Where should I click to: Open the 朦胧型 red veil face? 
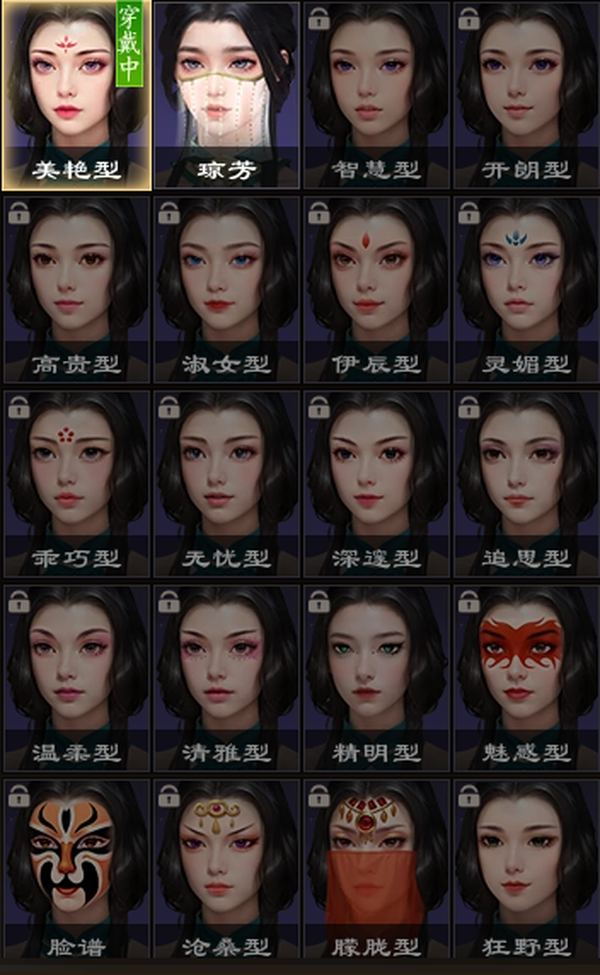(376, 869)
